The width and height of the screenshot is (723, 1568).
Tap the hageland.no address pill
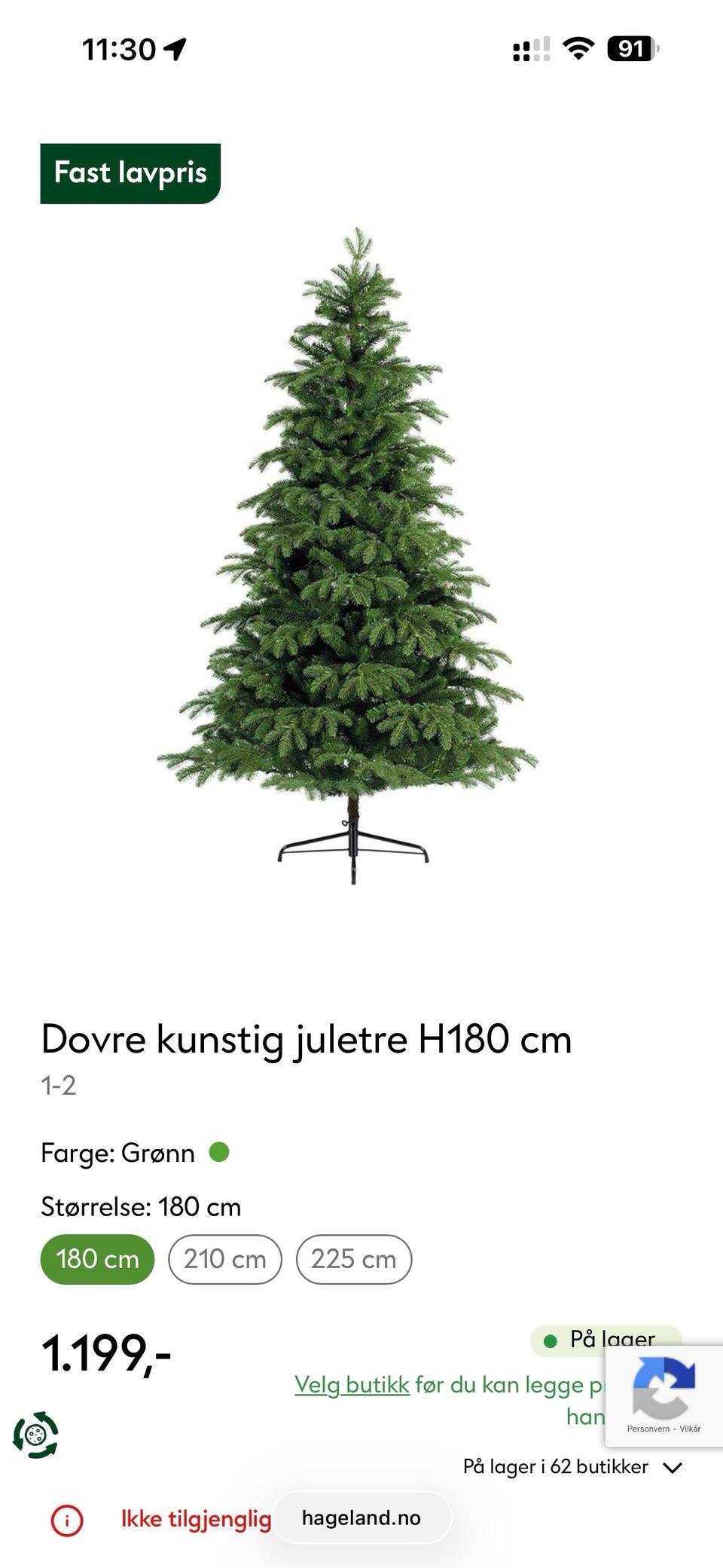(361, 1518)
